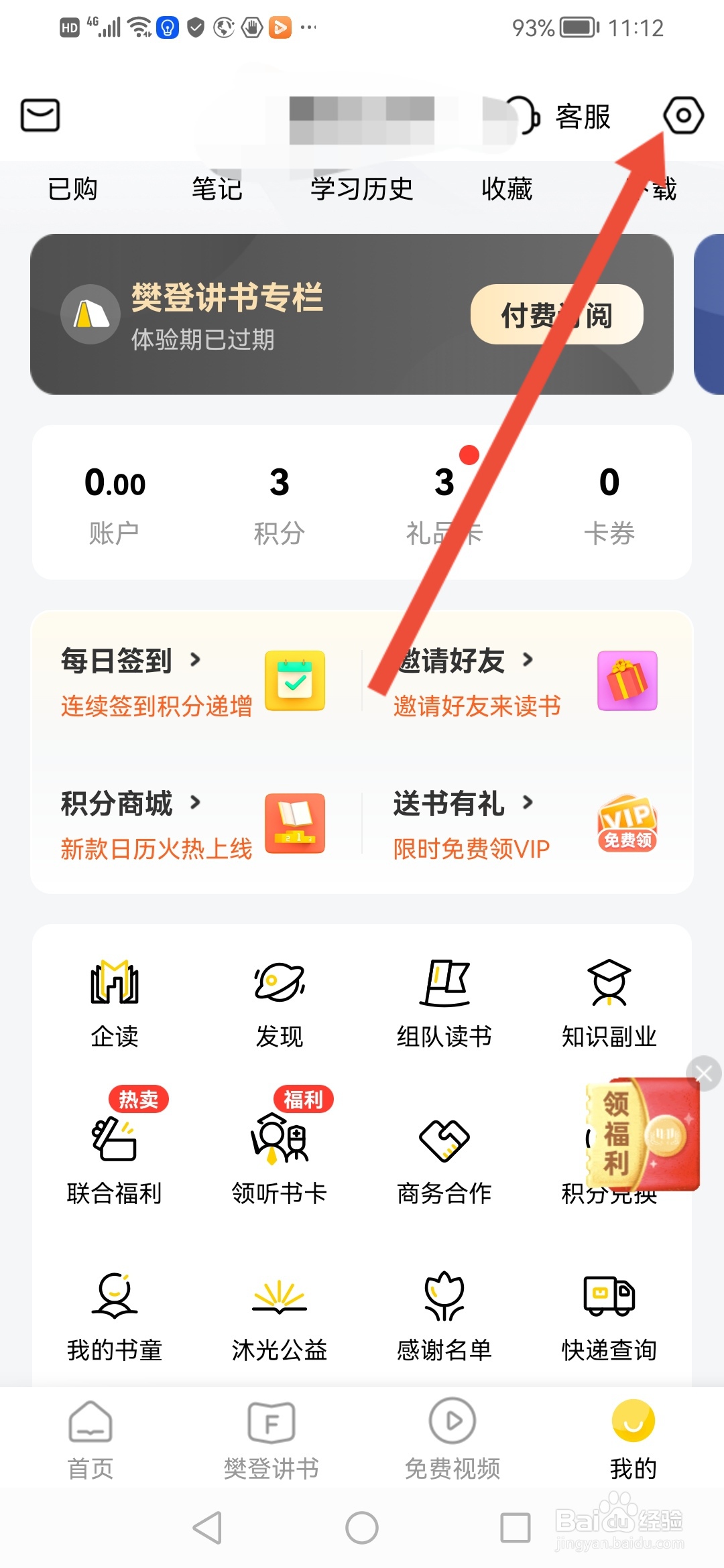
Task: Tap the 快递查询 truck icon
Action: (x=607, y=1300)
